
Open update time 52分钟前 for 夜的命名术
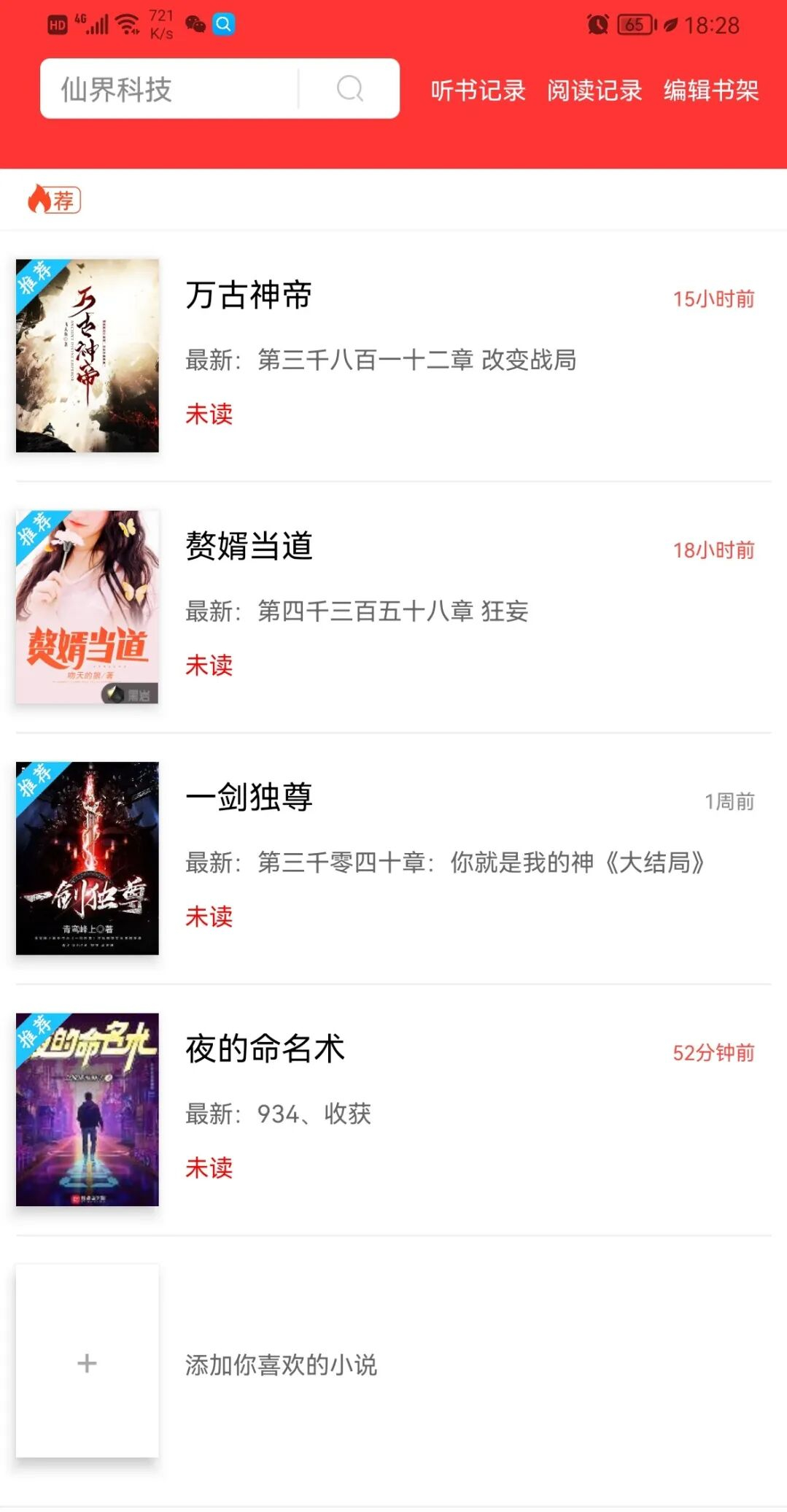point(713,1053)
